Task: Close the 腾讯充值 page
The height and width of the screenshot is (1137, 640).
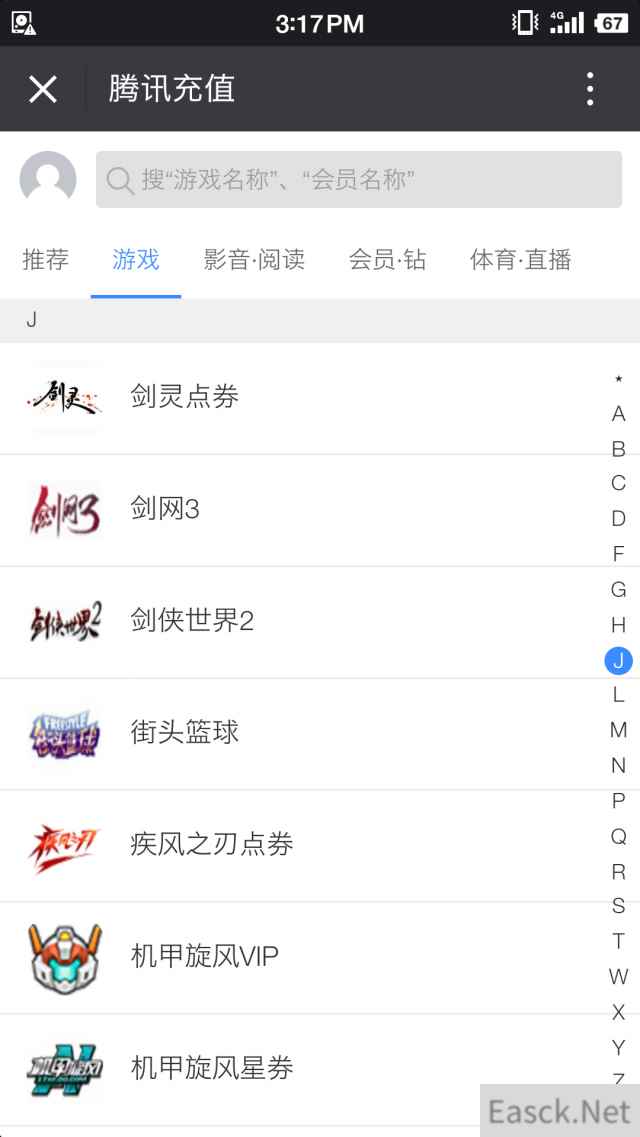Action: pyautogui.click(x=43, y=89)
